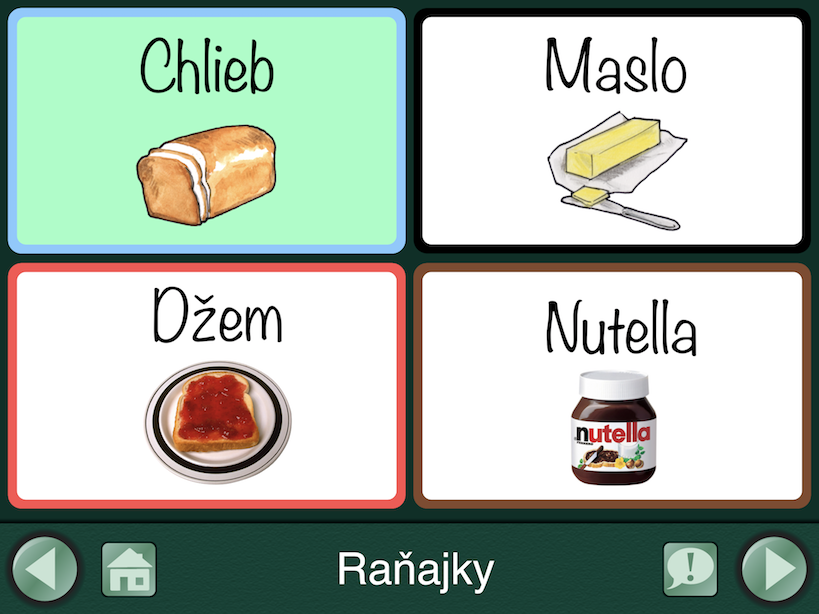Go to the next page arrow

click(774, 570)
